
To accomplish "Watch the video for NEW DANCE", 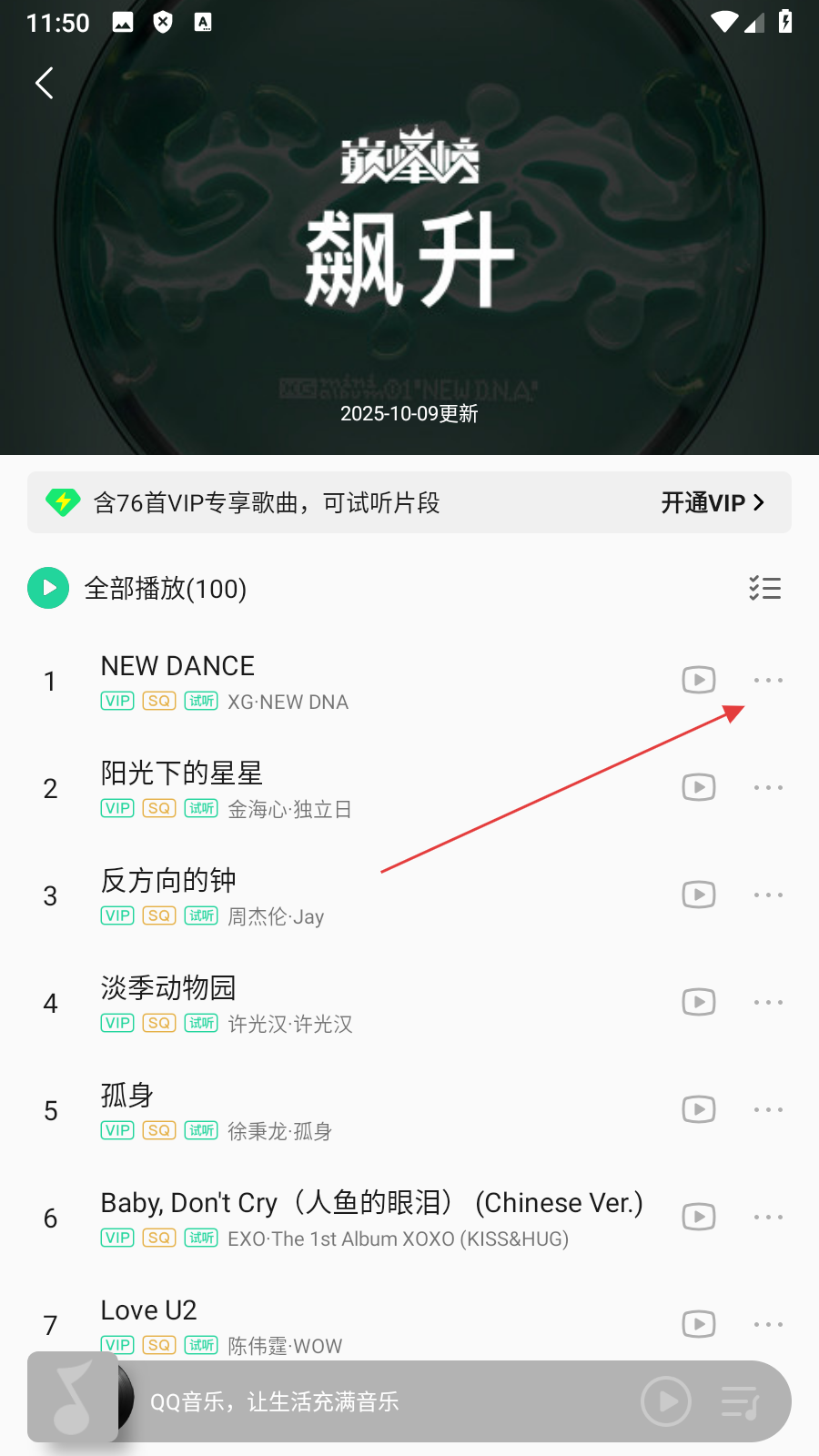I will coord(698,681).
